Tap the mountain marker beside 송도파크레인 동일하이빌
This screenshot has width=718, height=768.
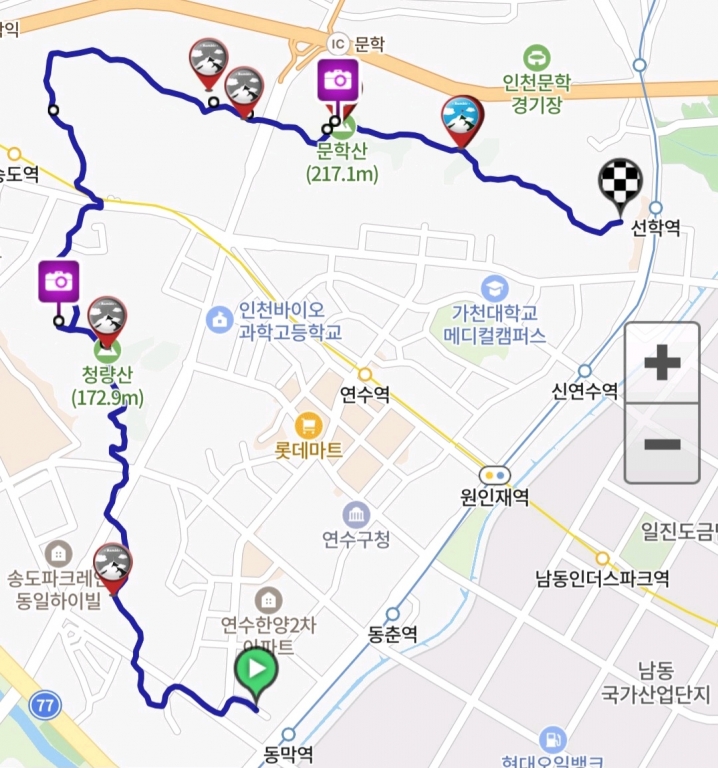coord(112,565)
